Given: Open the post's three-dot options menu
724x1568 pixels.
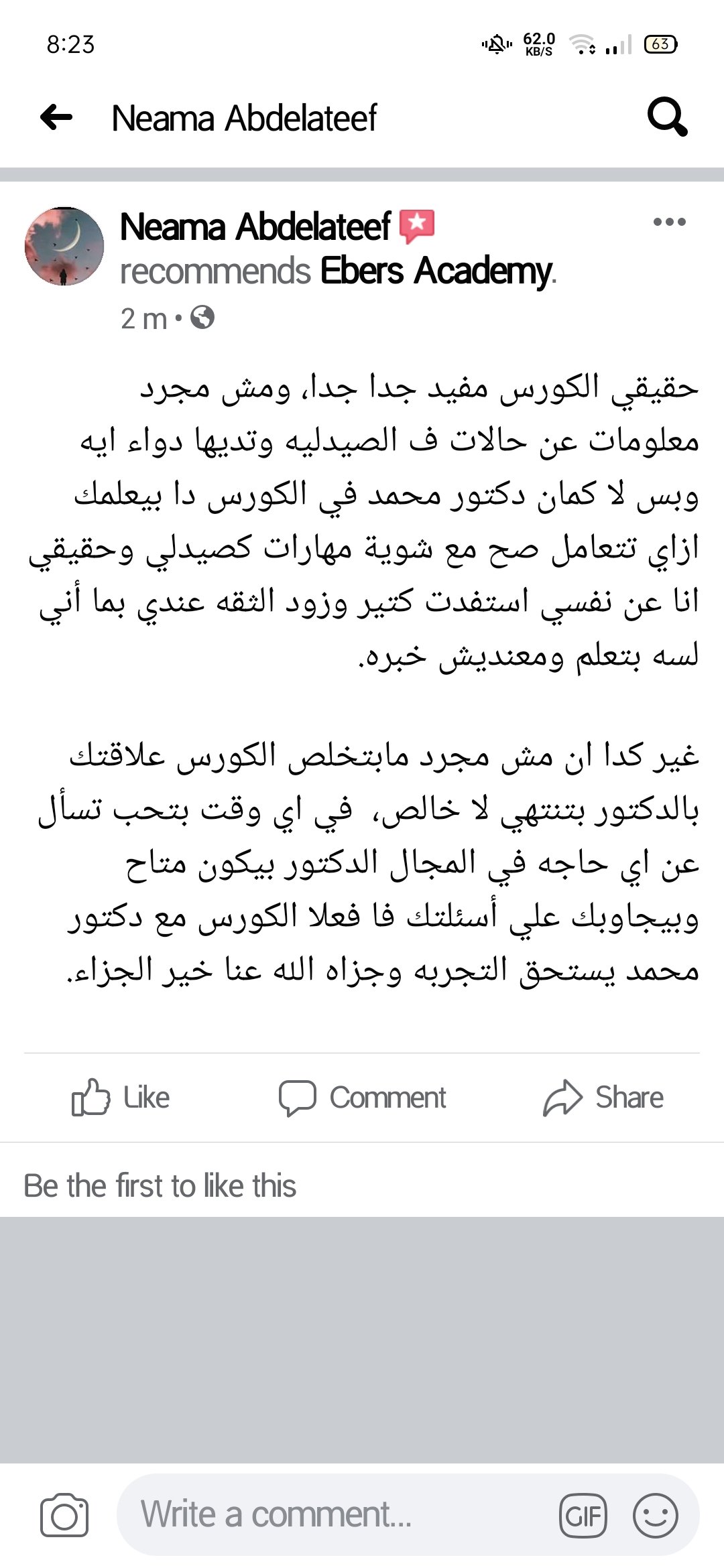Looking at the screenshot, I should (669, 222).
